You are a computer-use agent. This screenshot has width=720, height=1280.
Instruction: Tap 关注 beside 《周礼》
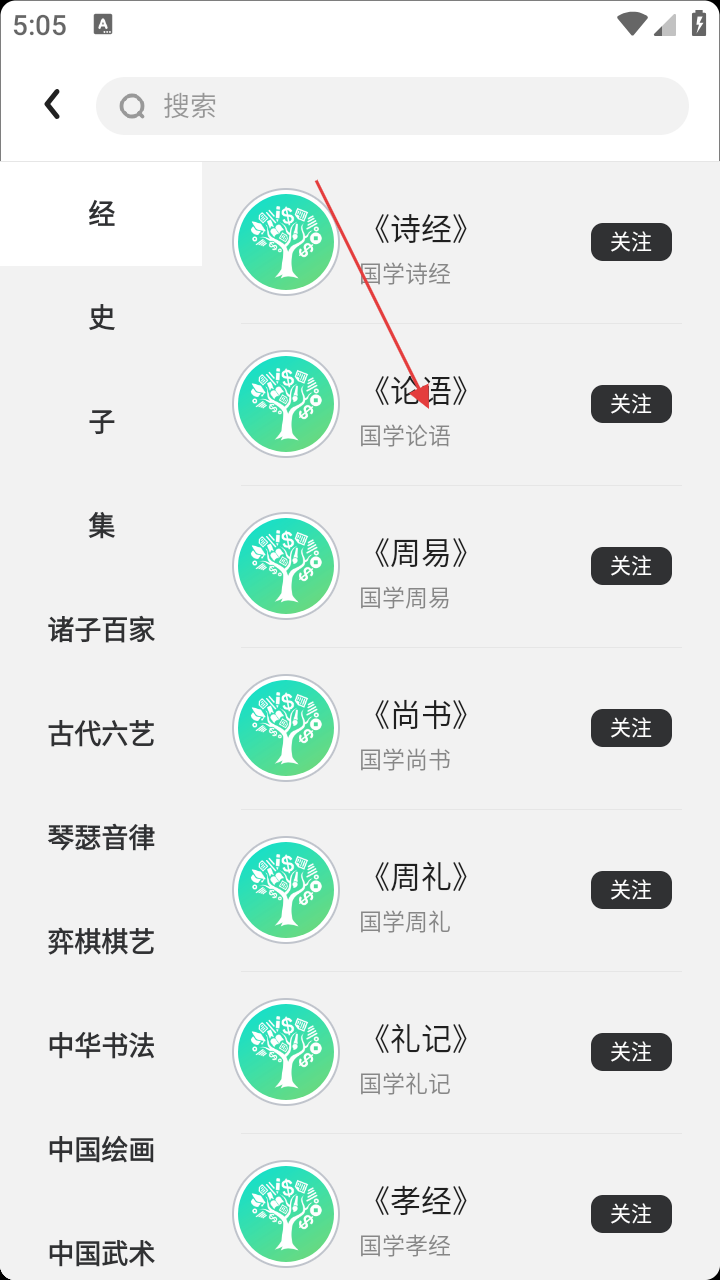pyautogui.click(x=631, y=890)
